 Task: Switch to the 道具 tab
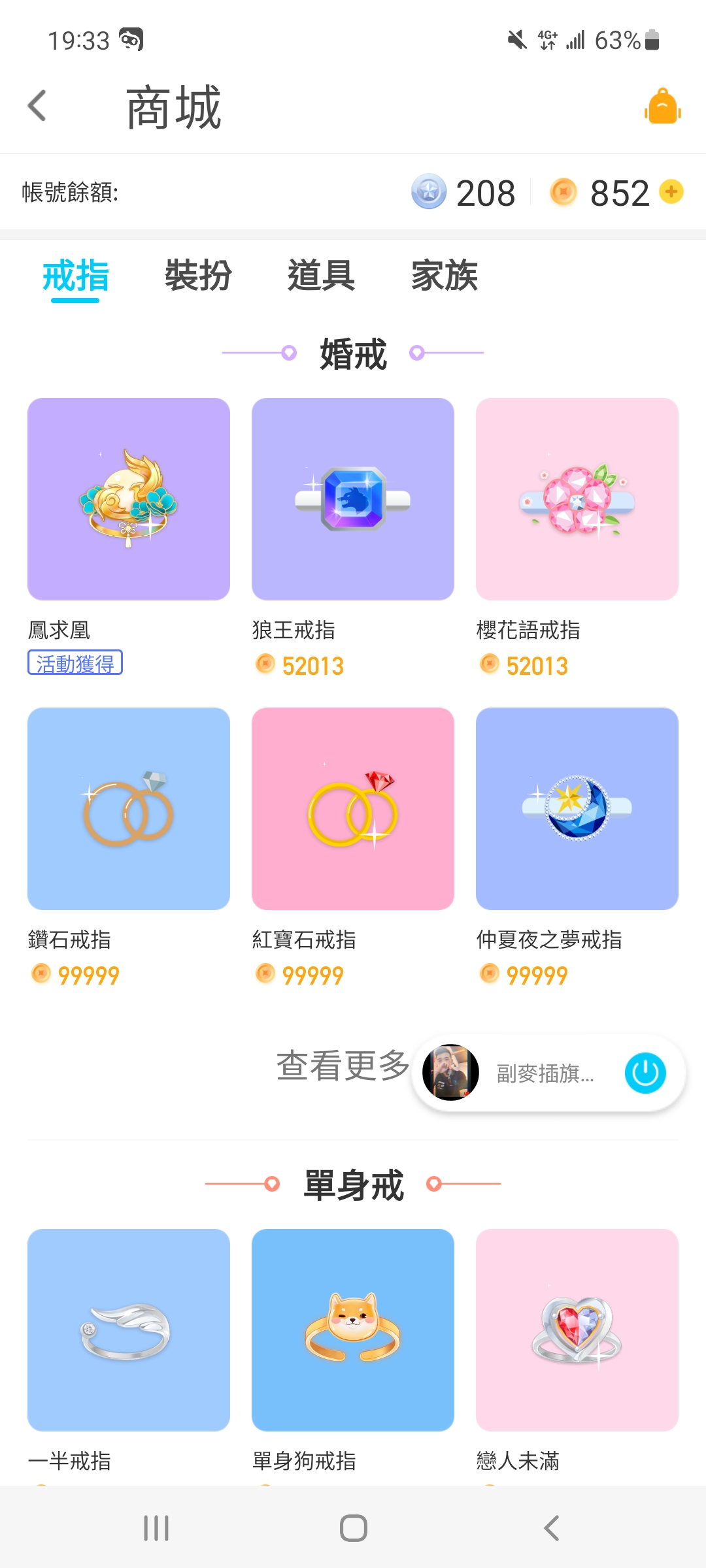tap(321, 275)
